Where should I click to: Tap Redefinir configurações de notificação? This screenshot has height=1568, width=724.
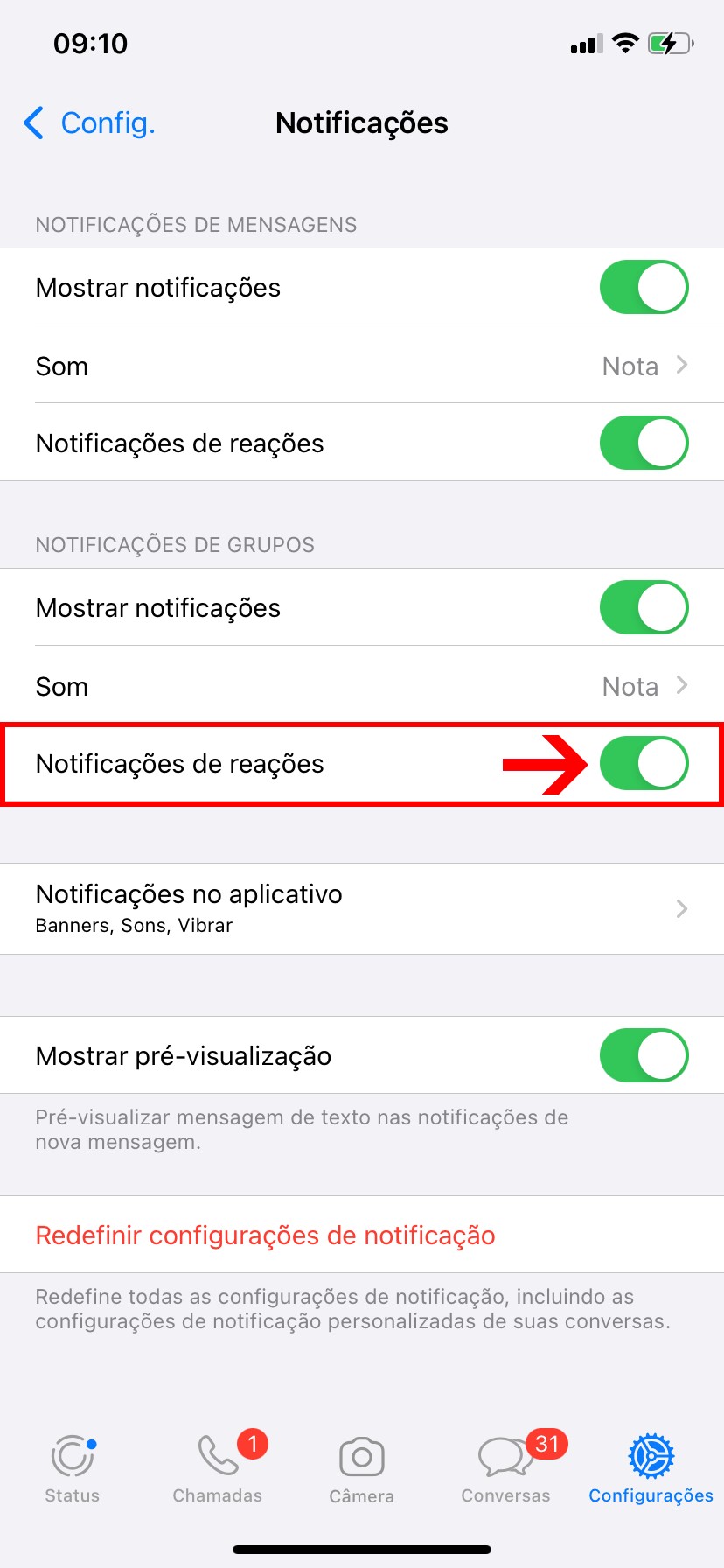pyautogui.click(x=265, y=1235)
